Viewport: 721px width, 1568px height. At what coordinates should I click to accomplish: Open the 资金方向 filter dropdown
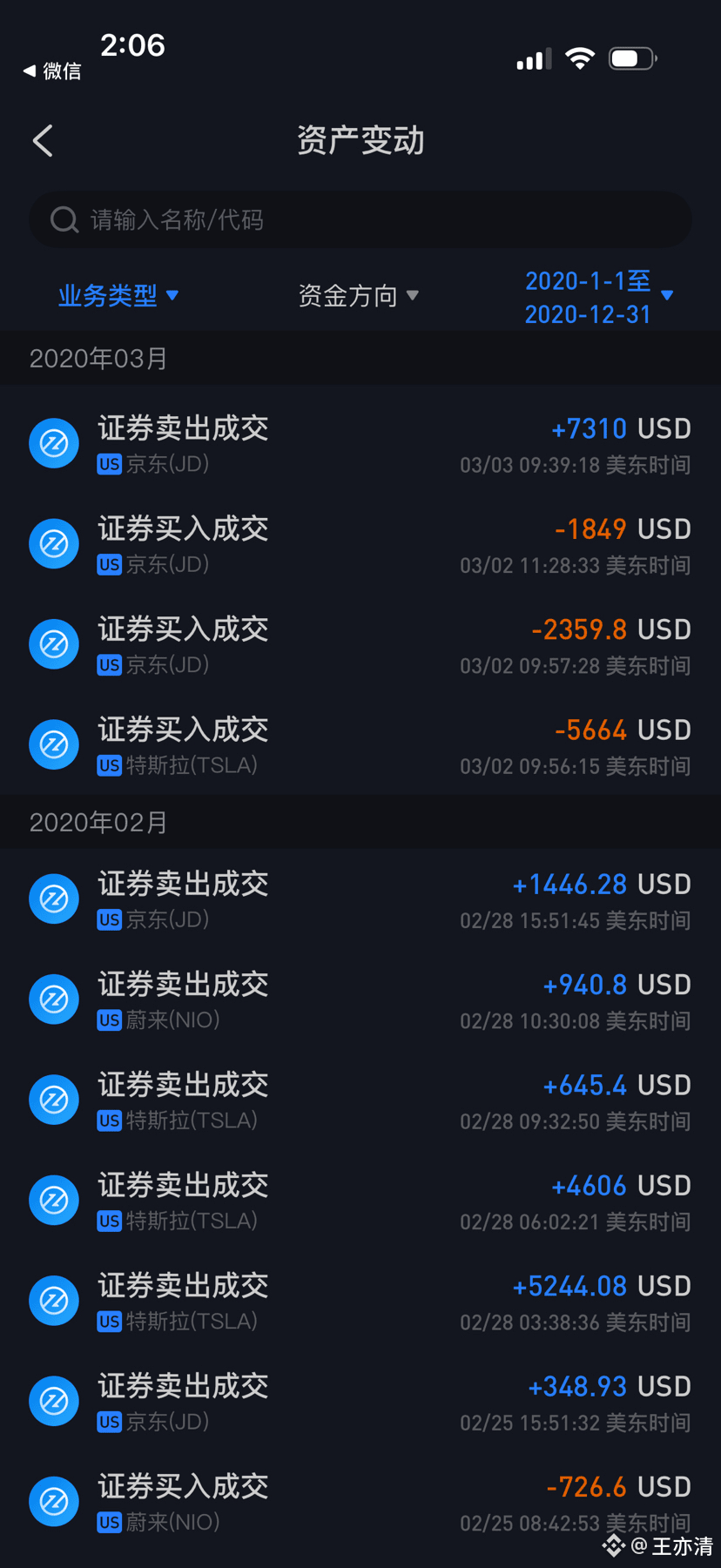coord(358,296)
